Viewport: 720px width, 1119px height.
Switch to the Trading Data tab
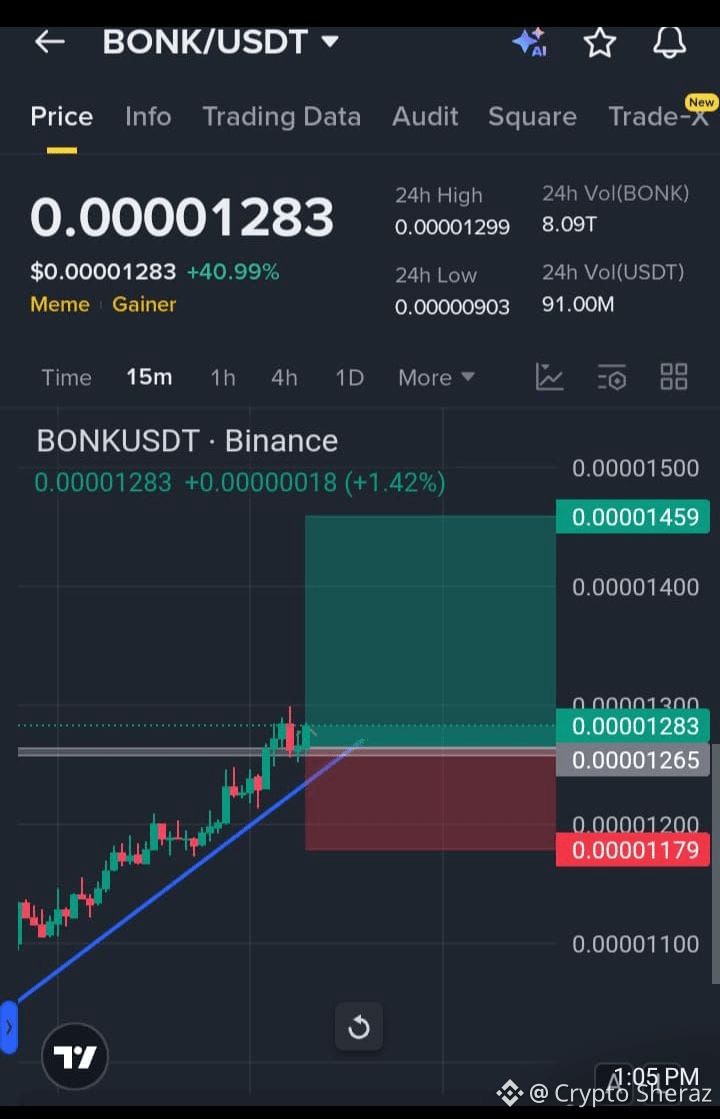282,116
